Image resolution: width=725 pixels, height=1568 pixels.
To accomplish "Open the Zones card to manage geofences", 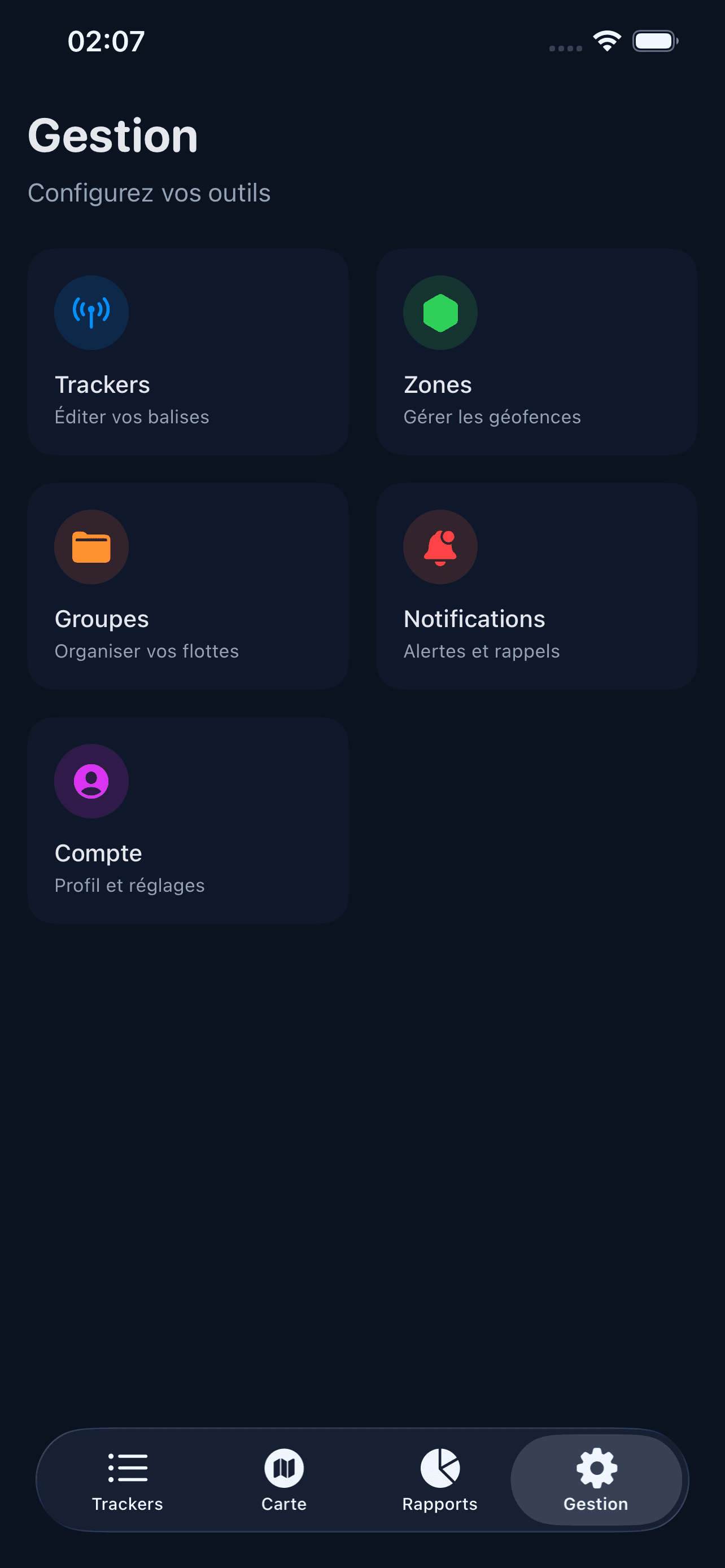I will pyautogui.click(x=536, y=352).
